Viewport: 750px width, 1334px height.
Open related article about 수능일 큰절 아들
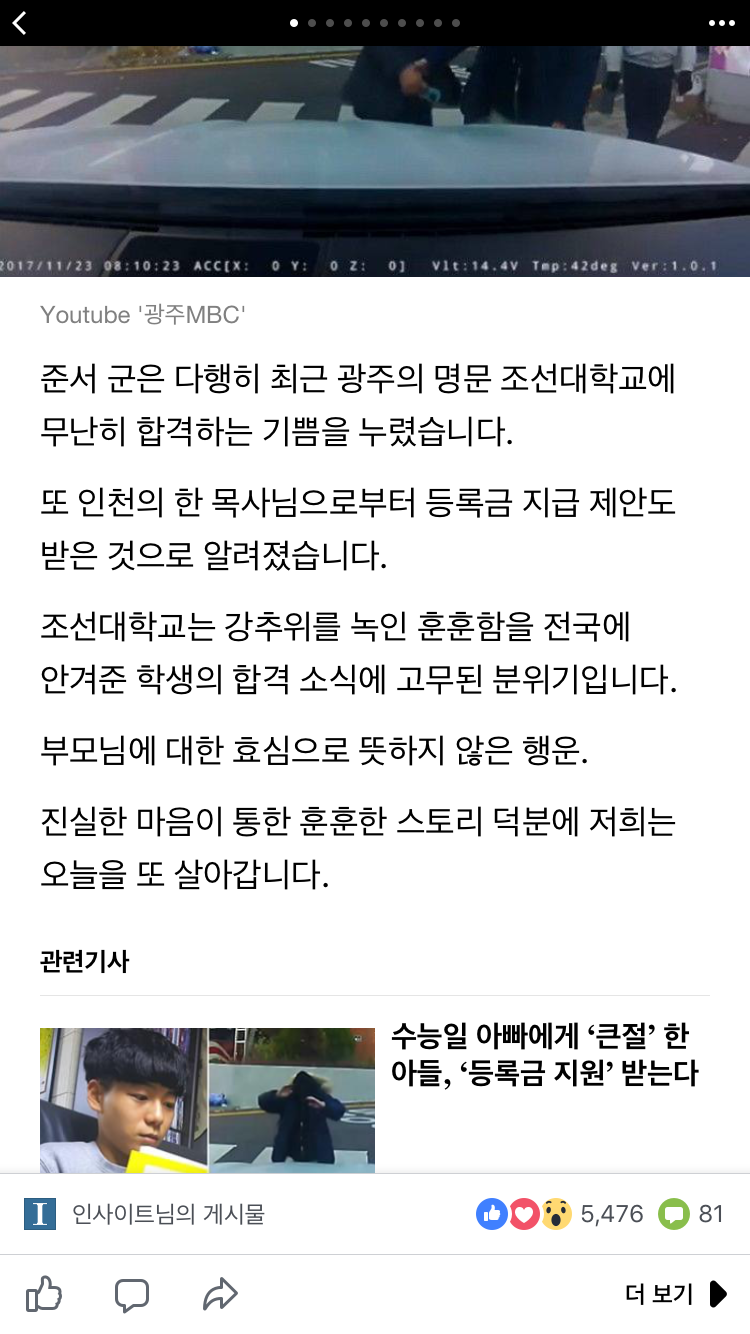pos(543,1054)
